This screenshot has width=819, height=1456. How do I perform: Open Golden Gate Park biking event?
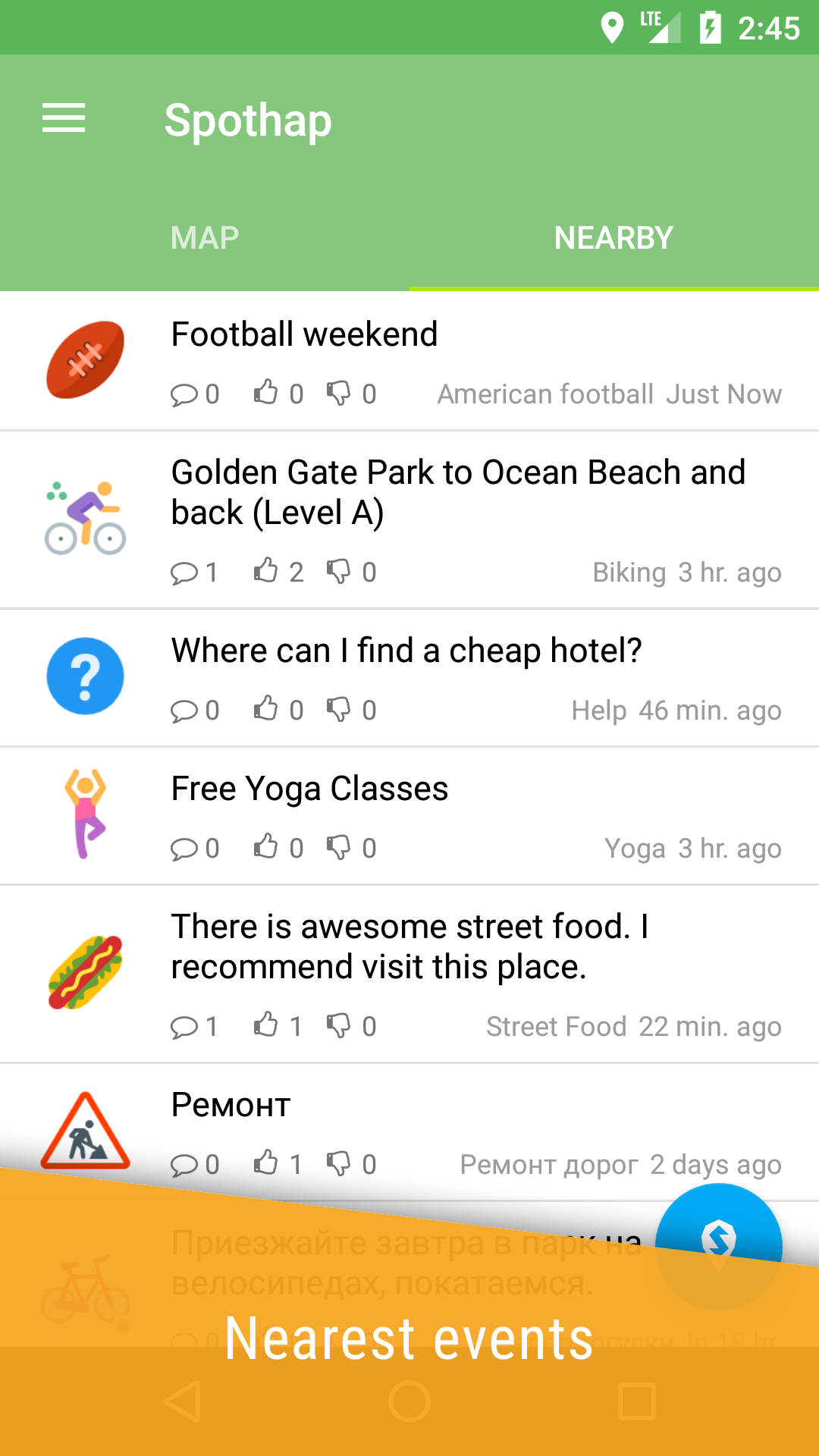coord(458,492)
